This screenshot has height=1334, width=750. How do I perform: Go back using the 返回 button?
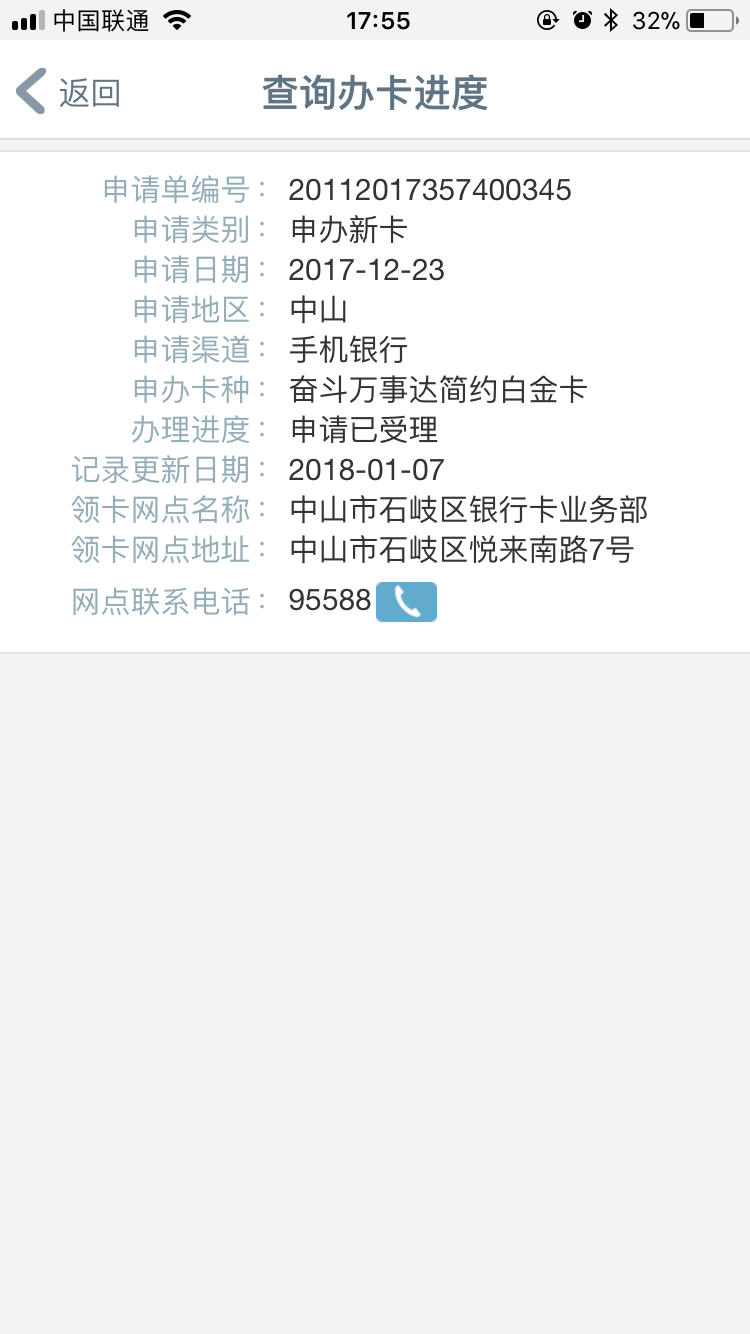(x=68, y=92)
